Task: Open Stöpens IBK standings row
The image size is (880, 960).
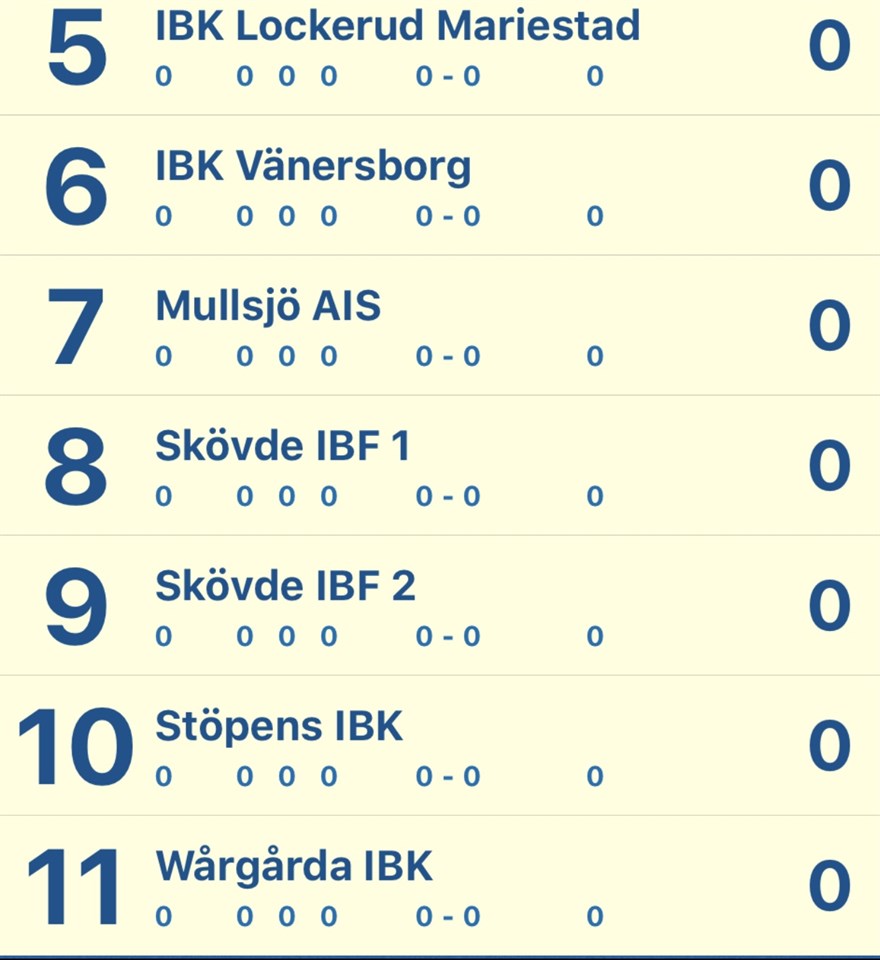Action: (440, 746)
